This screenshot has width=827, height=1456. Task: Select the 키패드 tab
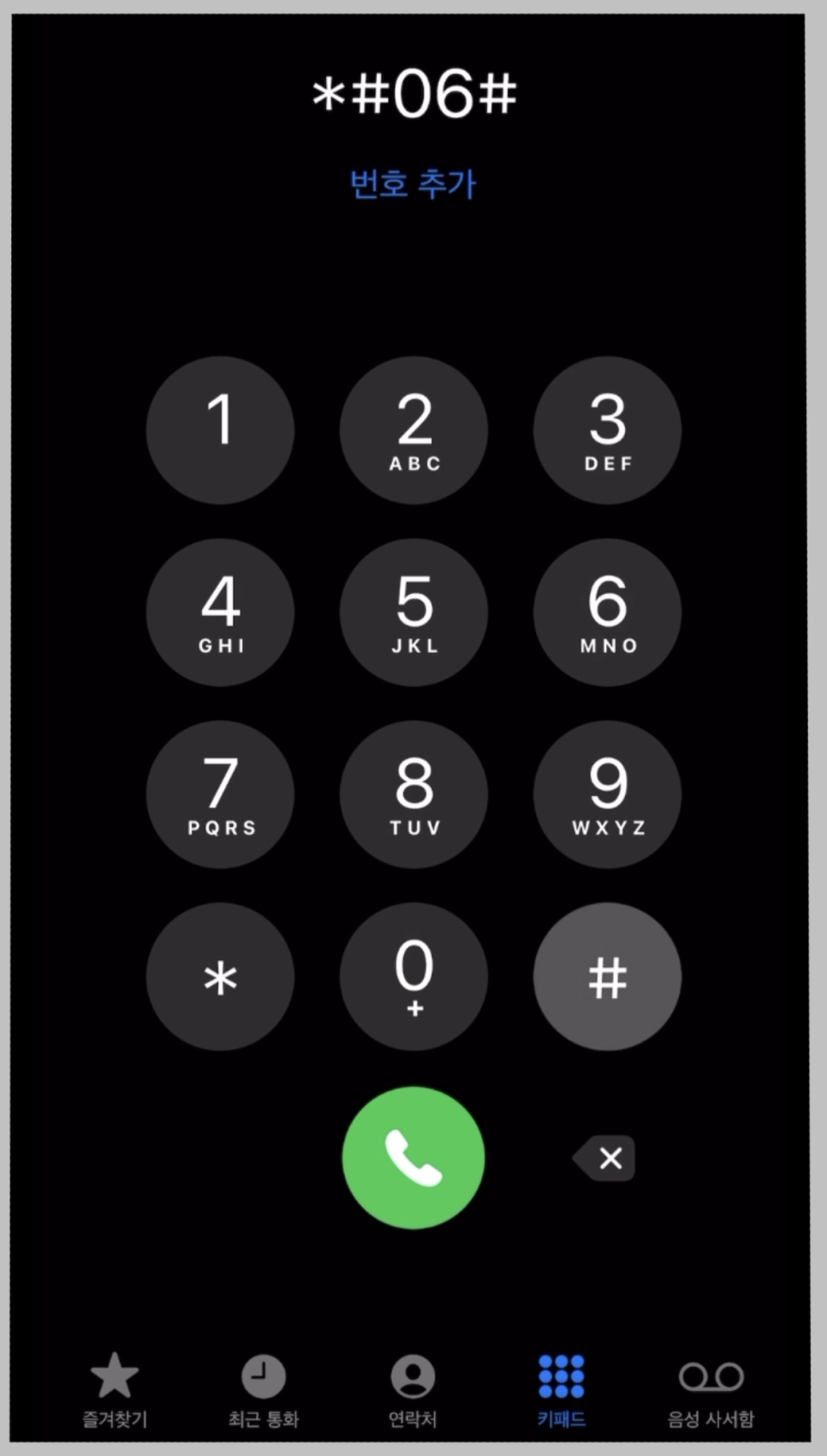pyautogui.click(x=562, y=1390)
